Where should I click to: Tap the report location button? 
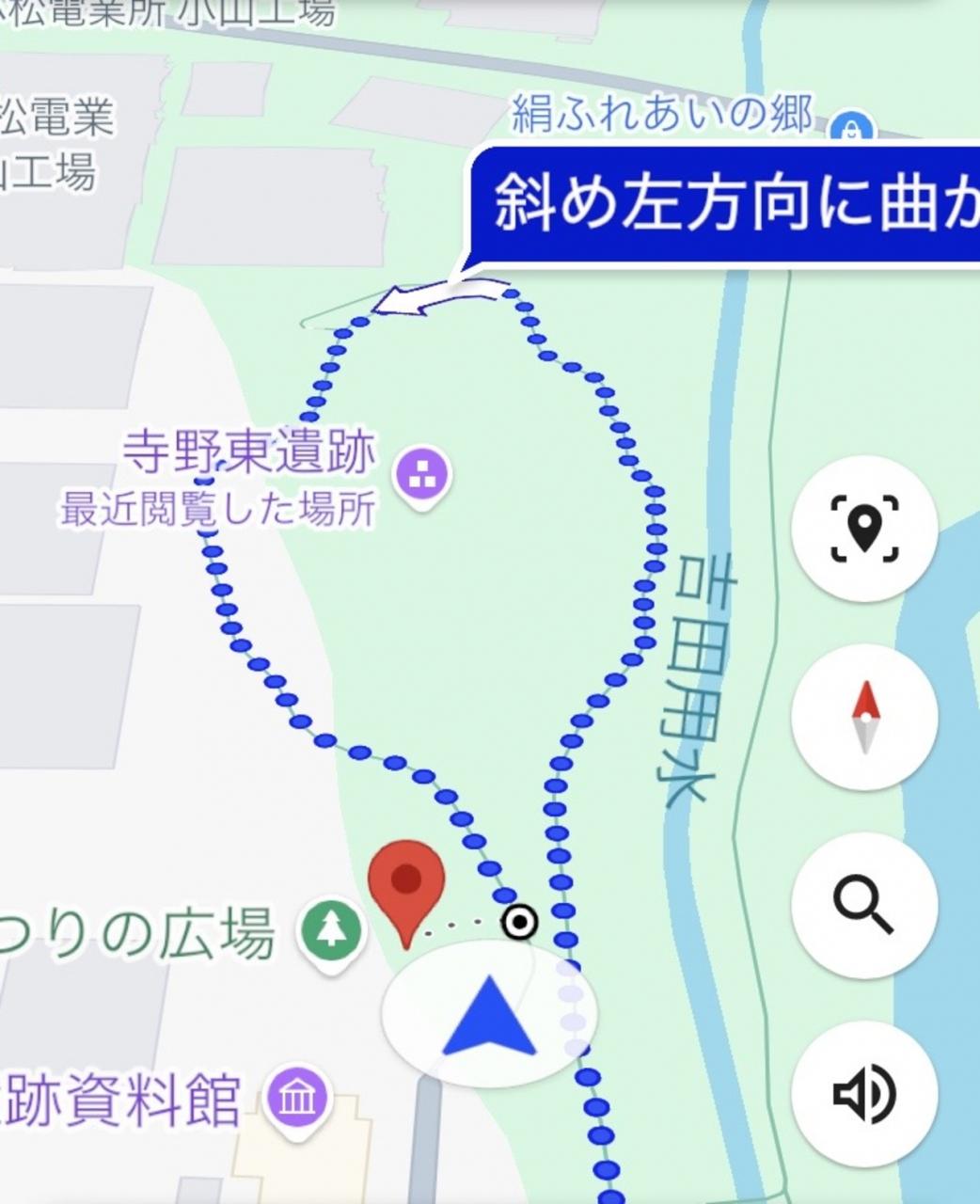(x=864, y=529)
